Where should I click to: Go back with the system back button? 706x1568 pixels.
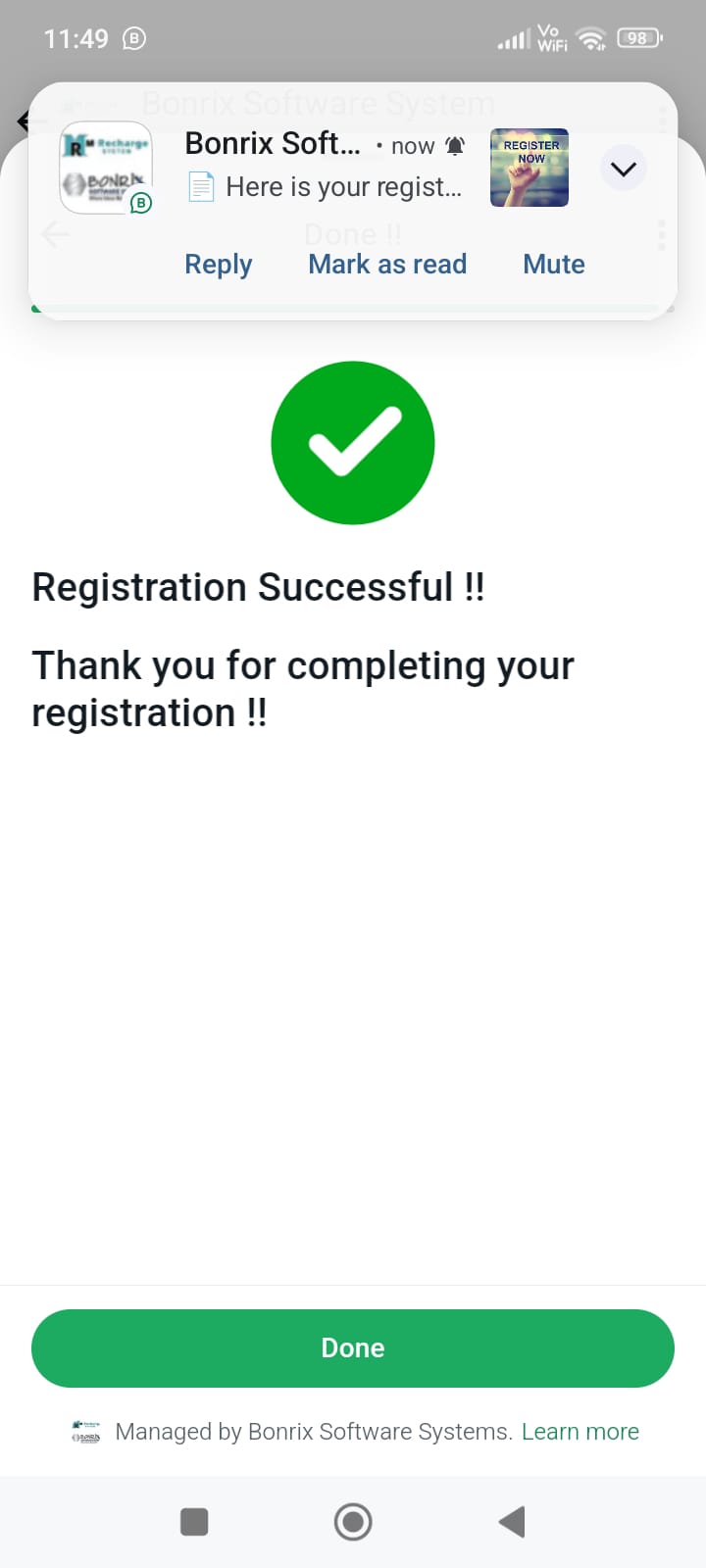512,1522
